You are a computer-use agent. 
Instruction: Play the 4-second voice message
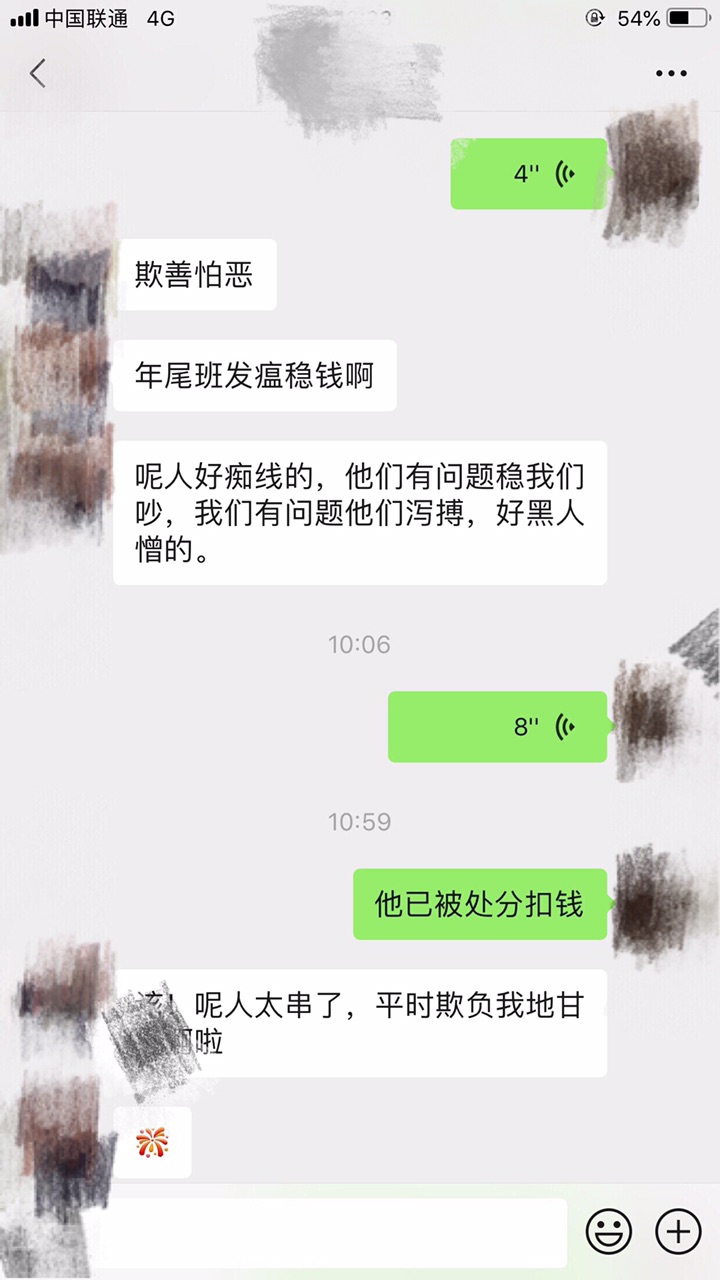[528, 174]
